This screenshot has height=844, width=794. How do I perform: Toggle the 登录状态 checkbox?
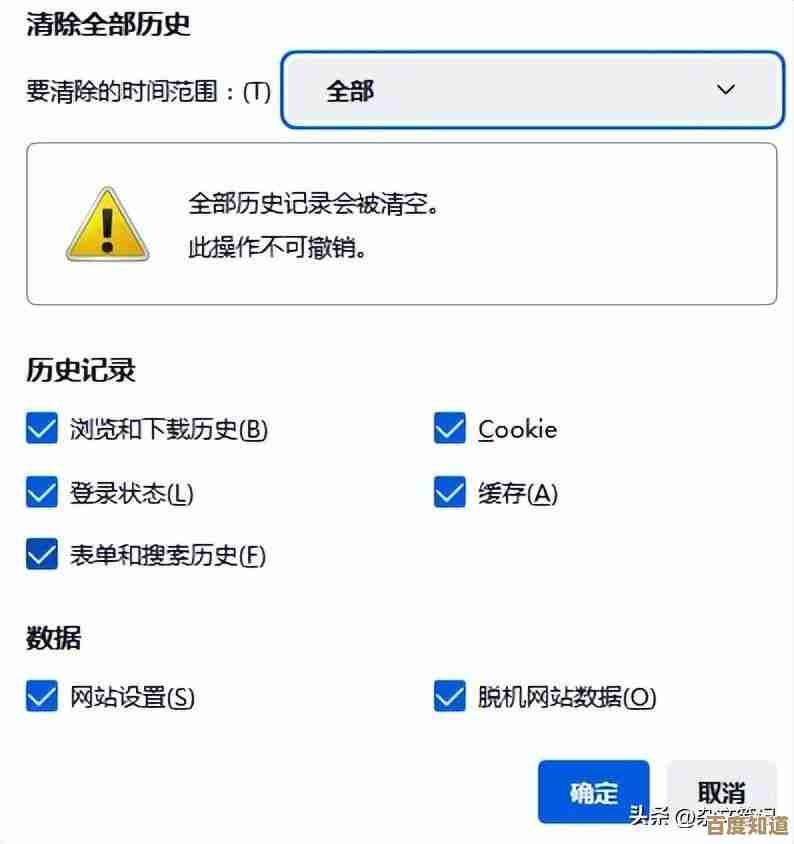(x=42, y=492)
